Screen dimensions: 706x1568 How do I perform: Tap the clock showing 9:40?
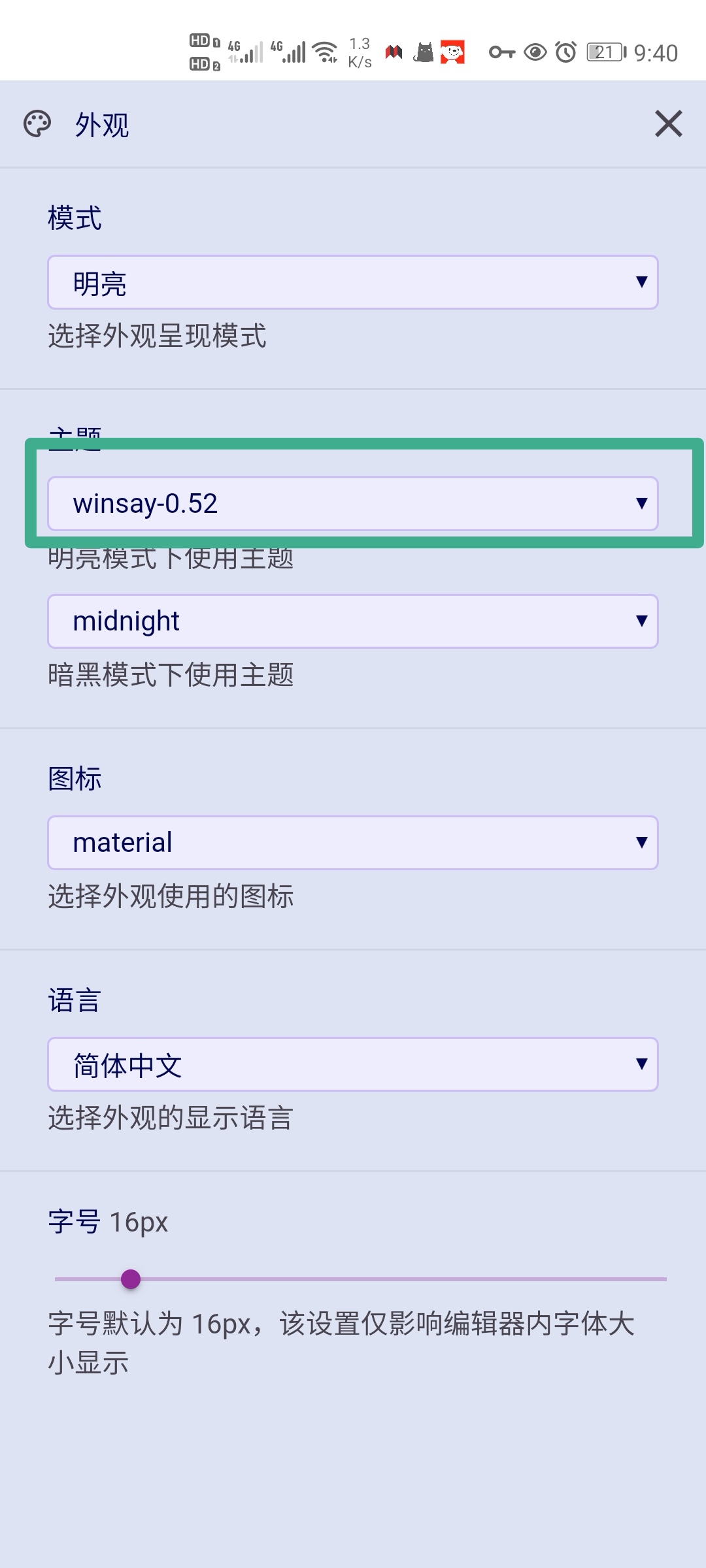point(654,52)
